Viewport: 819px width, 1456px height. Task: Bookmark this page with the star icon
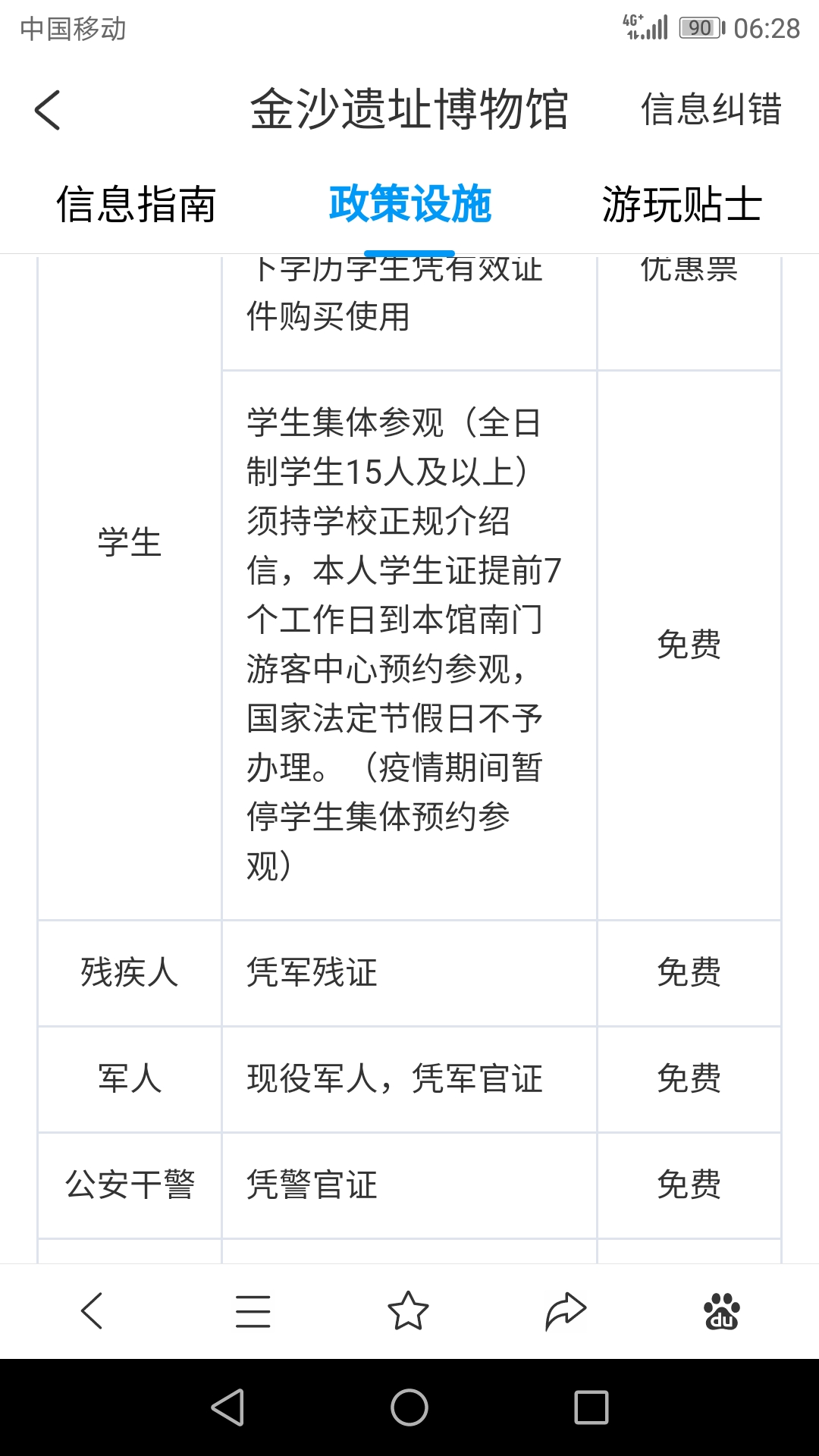coord(408,1310)
